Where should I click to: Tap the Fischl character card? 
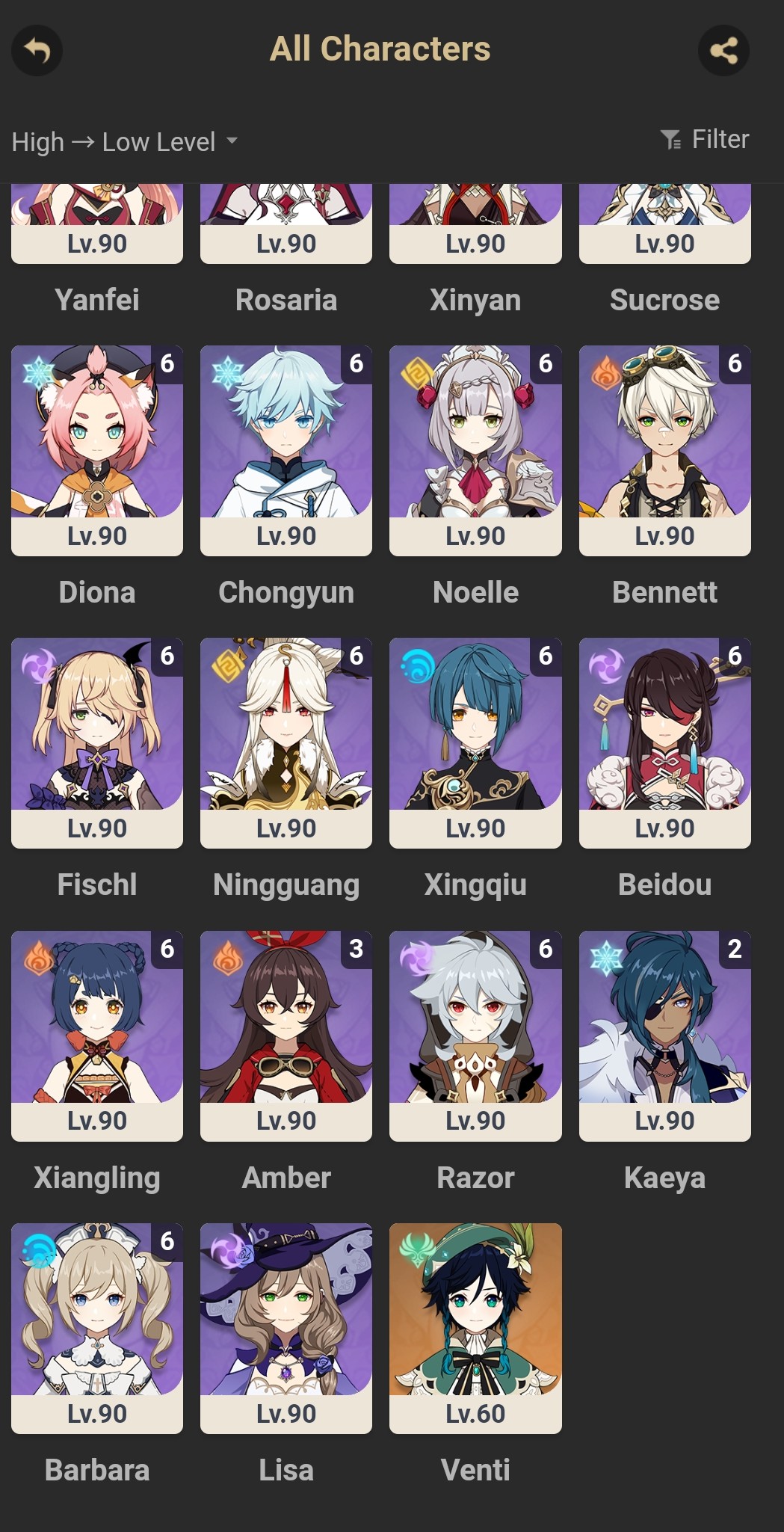[x=97, y=742]
